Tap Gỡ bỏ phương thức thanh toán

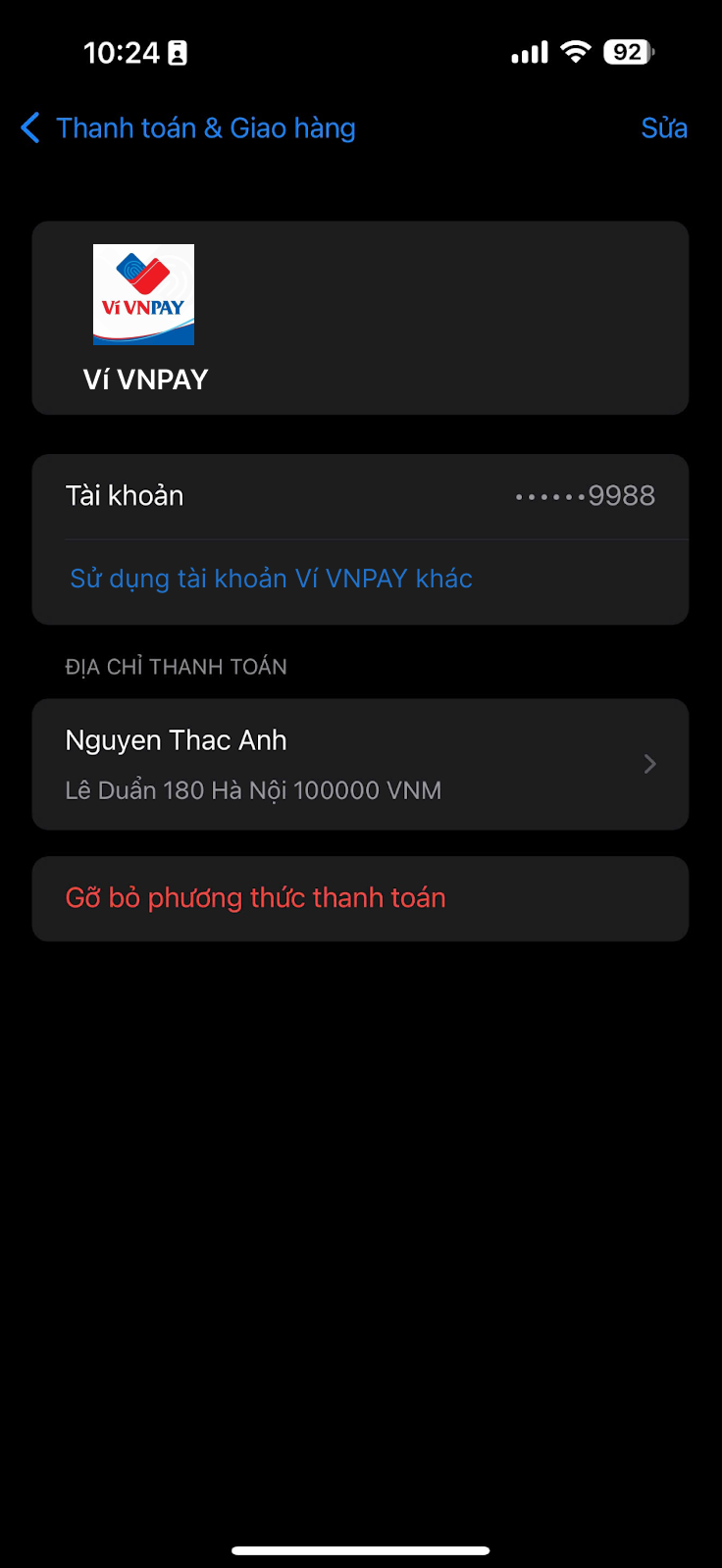[x=256, y=898]
